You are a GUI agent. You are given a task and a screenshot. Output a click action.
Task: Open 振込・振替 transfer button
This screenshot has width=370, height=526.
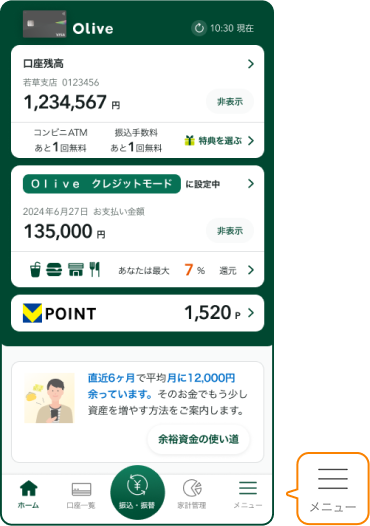click(x=137, y=492)
